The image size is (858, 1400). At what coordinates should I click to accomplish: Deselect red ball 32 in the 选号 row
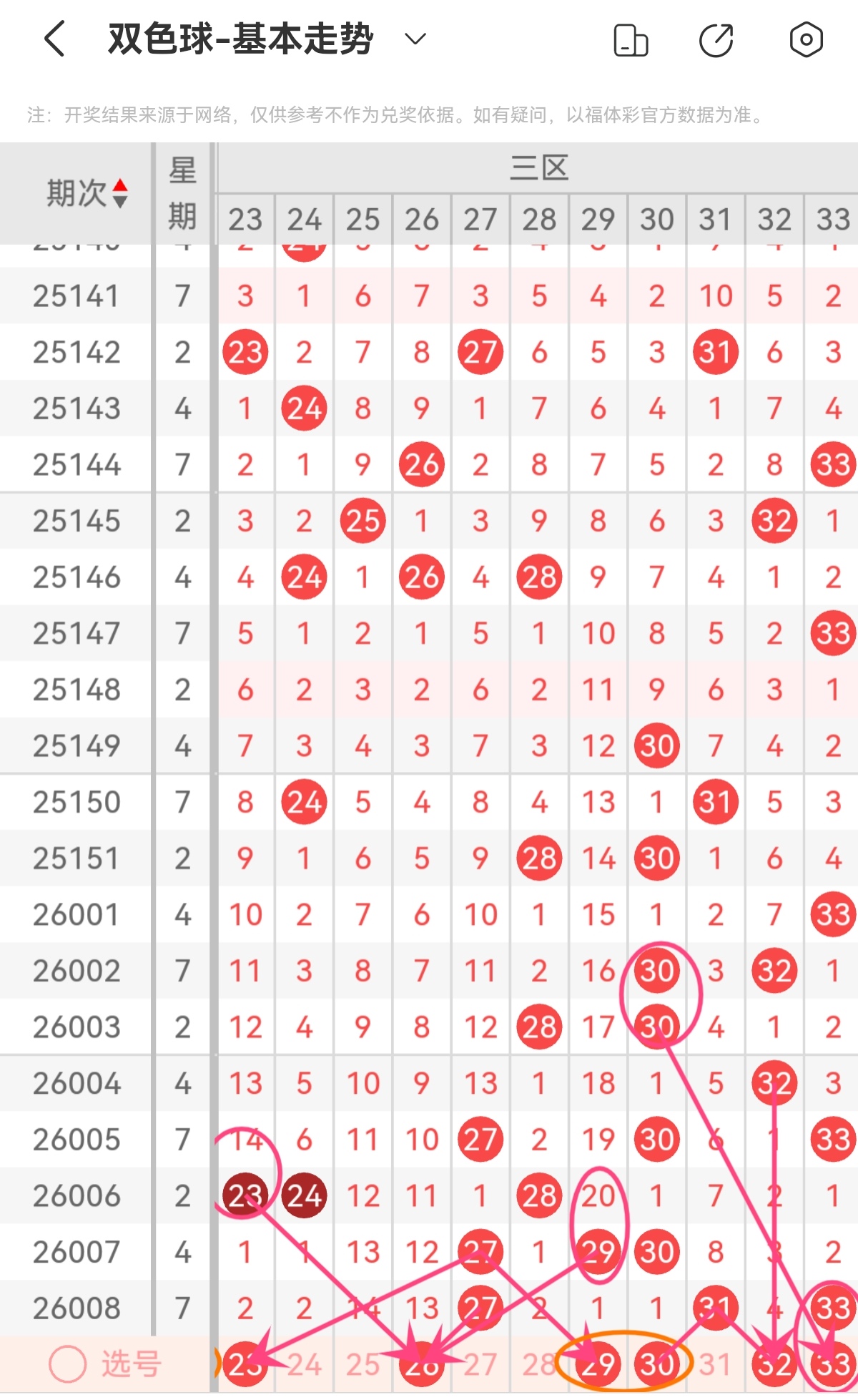pos(774,1365)
